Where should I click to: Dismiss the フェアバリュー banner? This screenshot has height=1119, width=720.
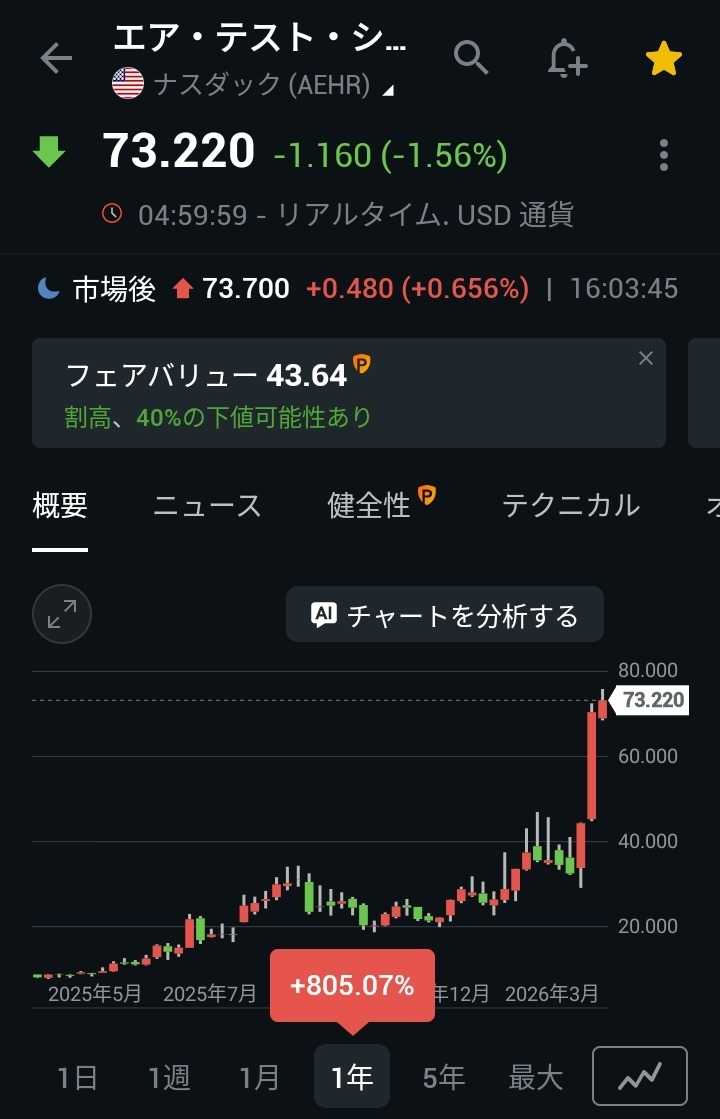click(x=646, y=359)
